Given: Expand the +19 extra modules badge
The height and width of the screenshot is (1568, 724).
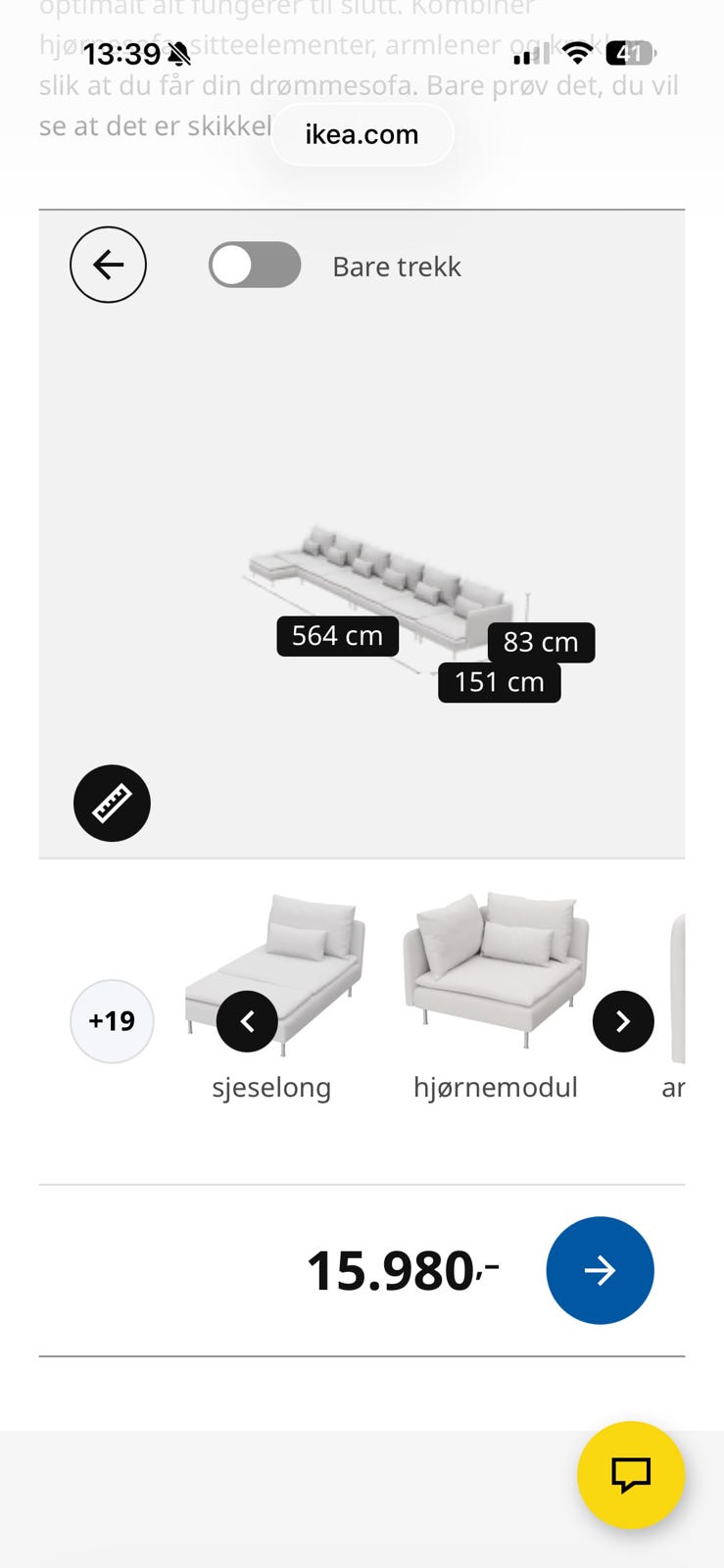Looking at the screenshot, I should pos(112,1021).
